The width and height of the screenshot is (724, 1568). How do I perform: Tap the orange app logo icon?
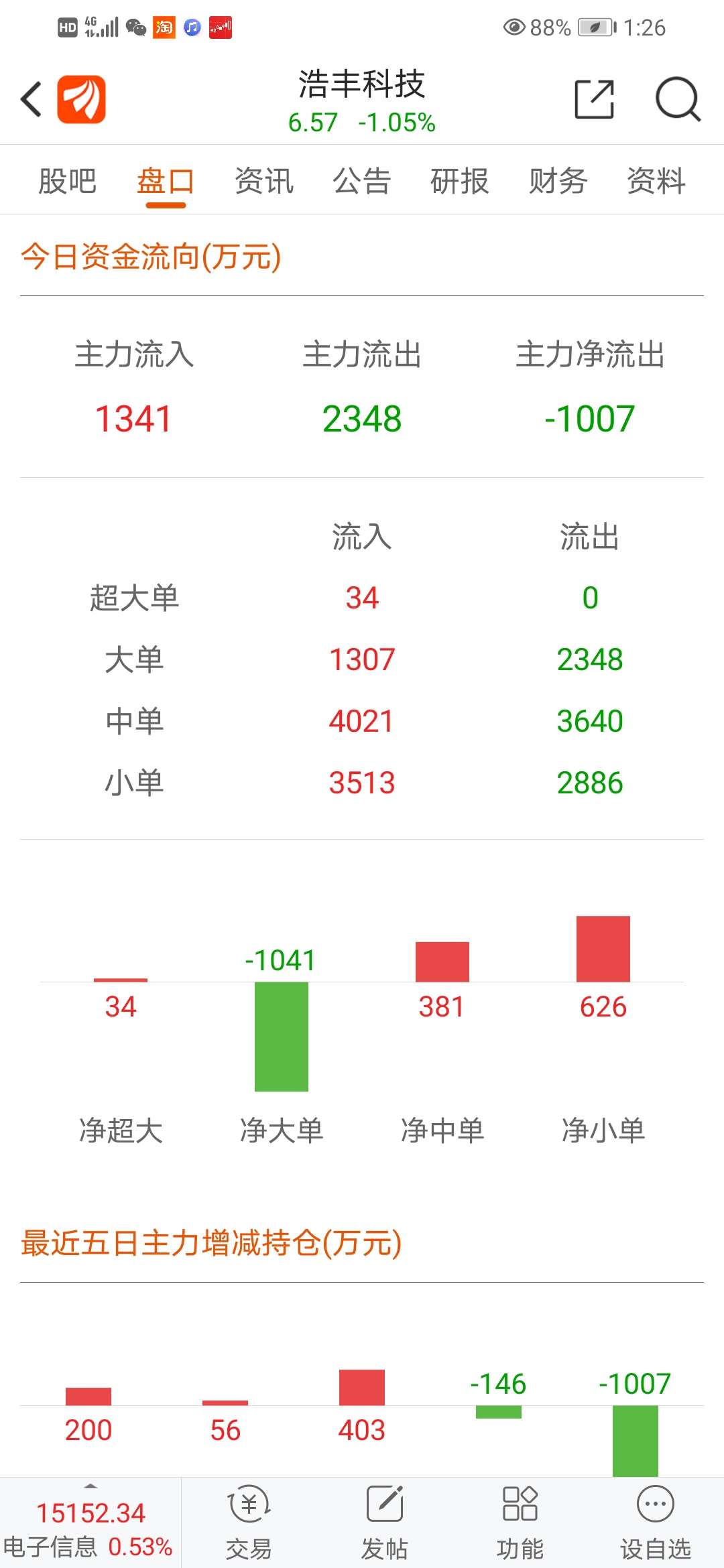point(82,99)
